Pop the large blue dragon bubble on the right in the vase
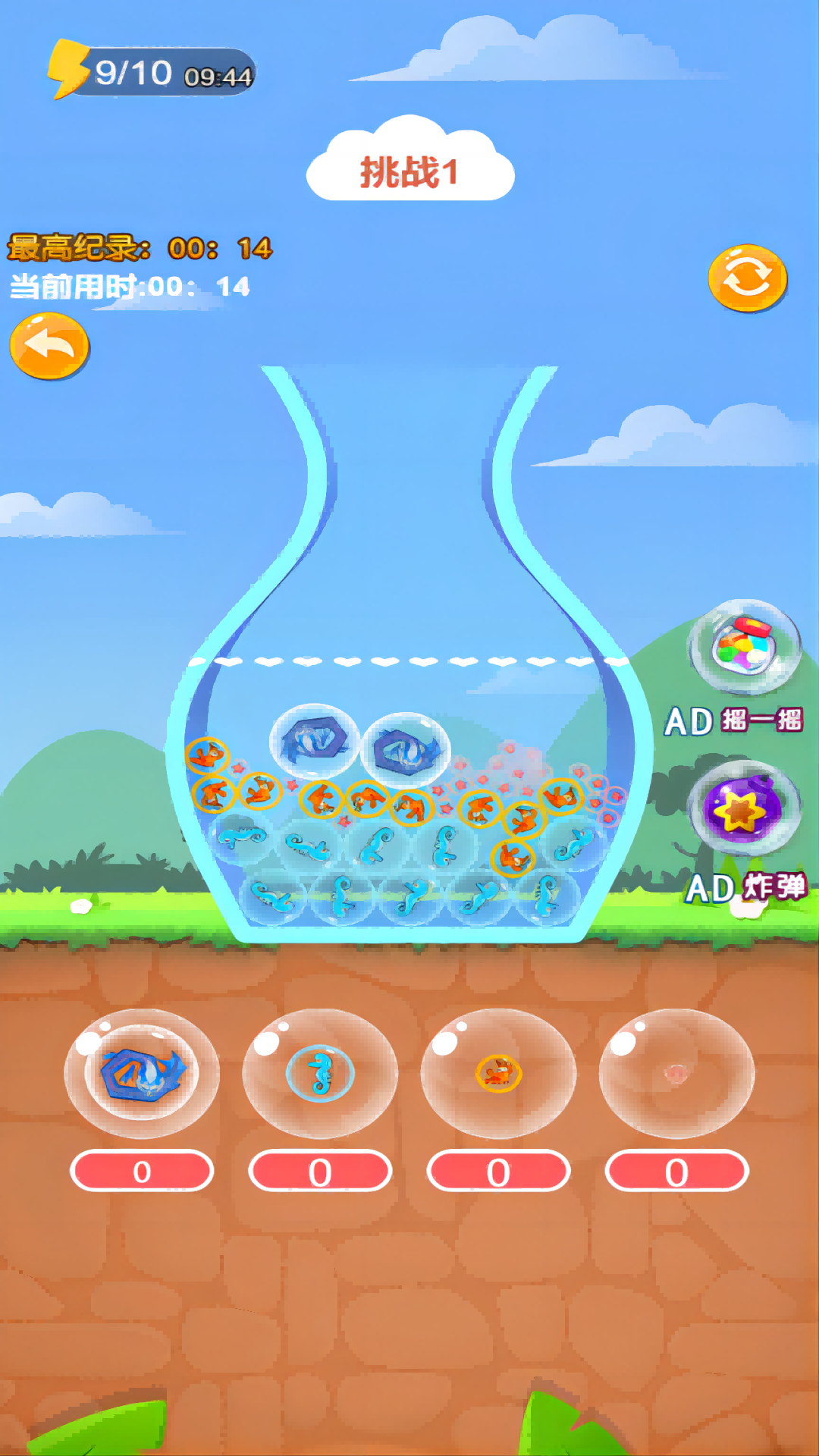 407,750
